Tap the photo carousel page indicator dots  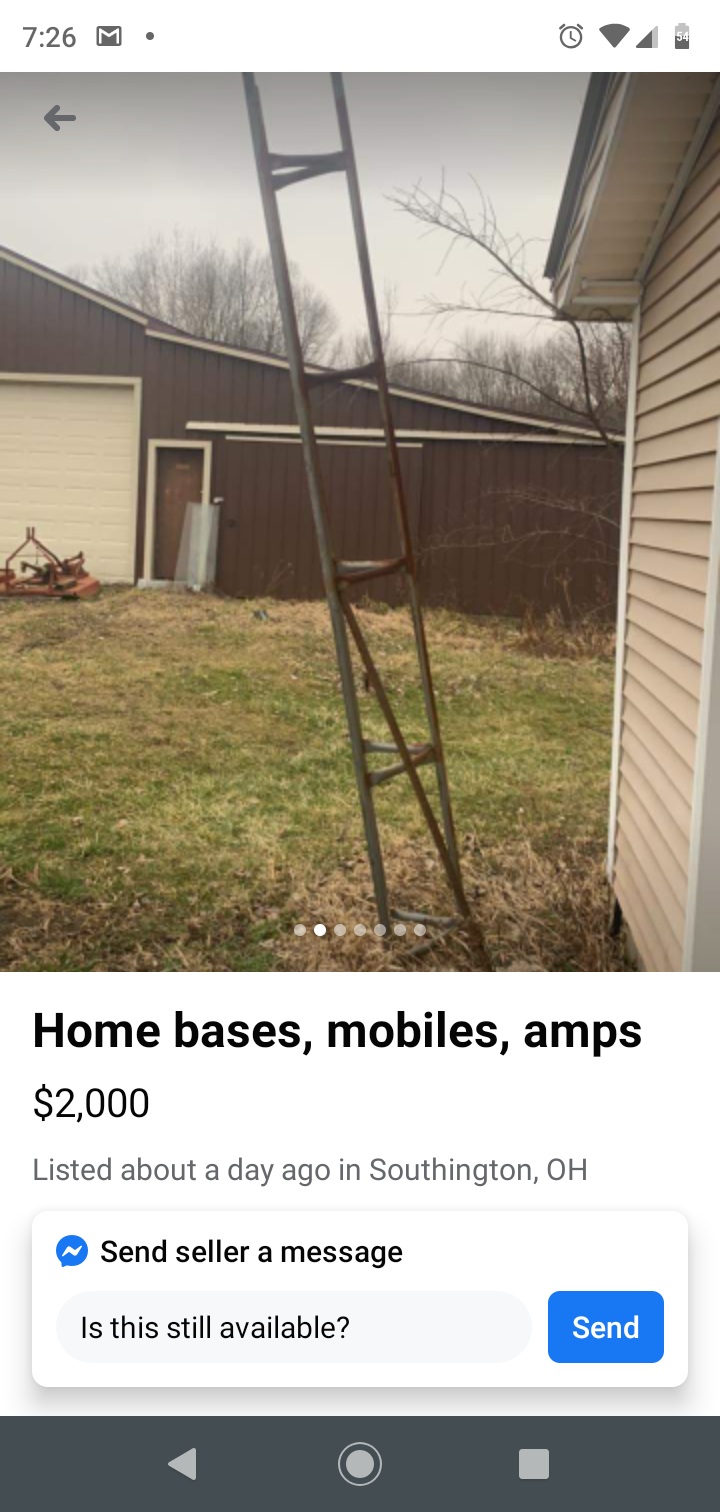click(360, 930)
